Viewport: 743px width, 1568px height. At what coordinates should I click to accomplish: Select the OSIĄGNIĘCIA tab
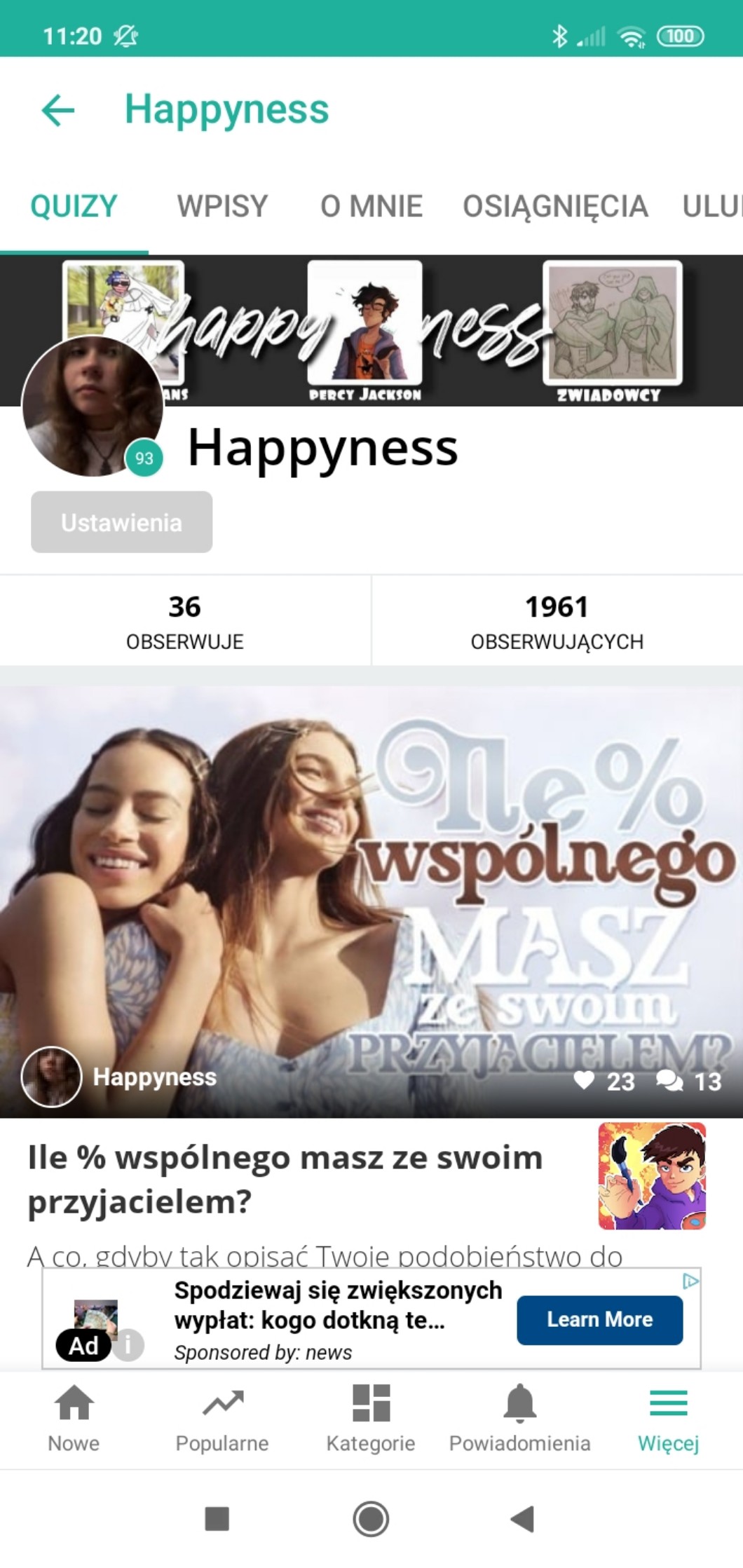click(x=554, y=206)
